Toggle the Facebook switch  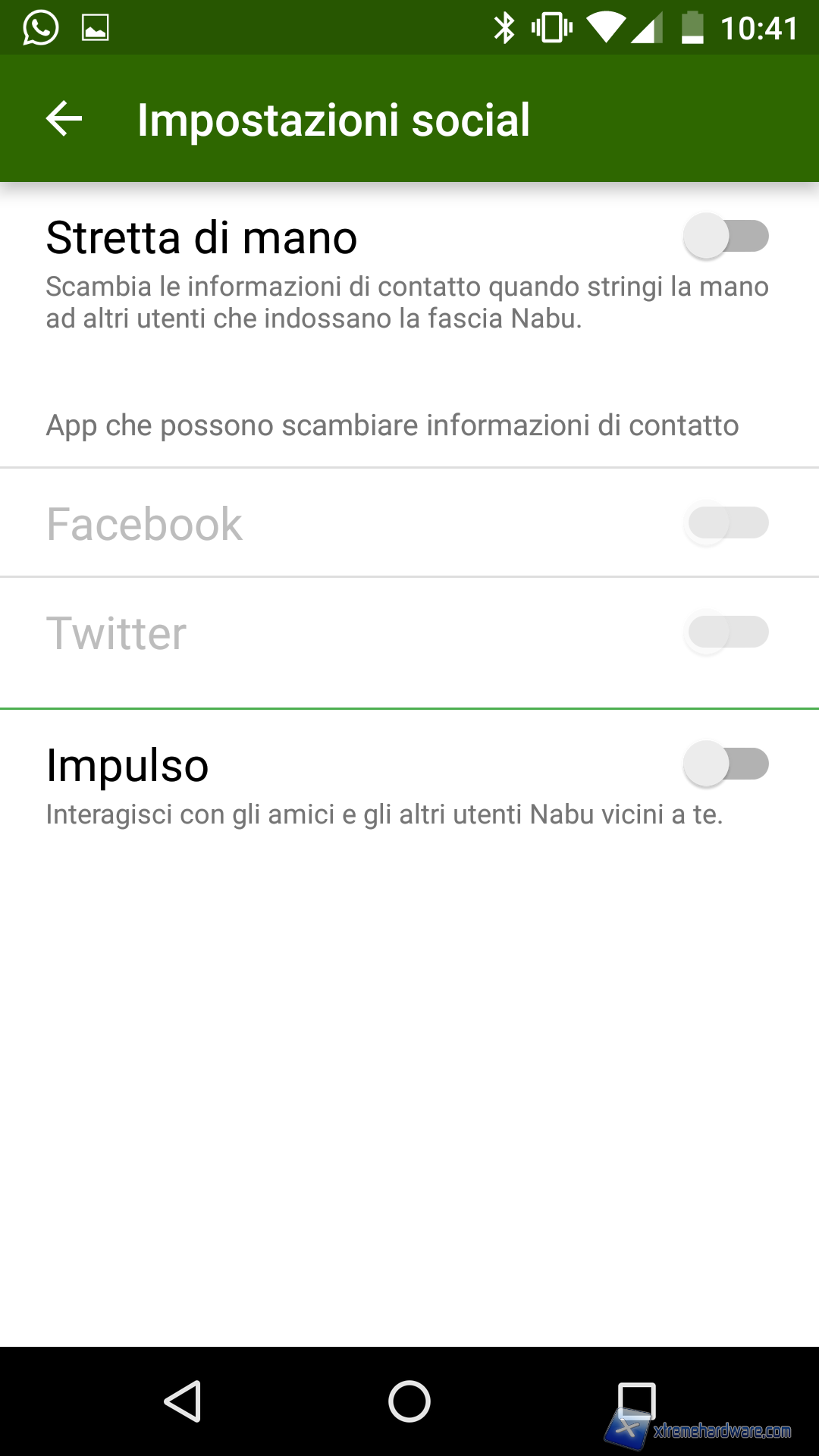726,522
